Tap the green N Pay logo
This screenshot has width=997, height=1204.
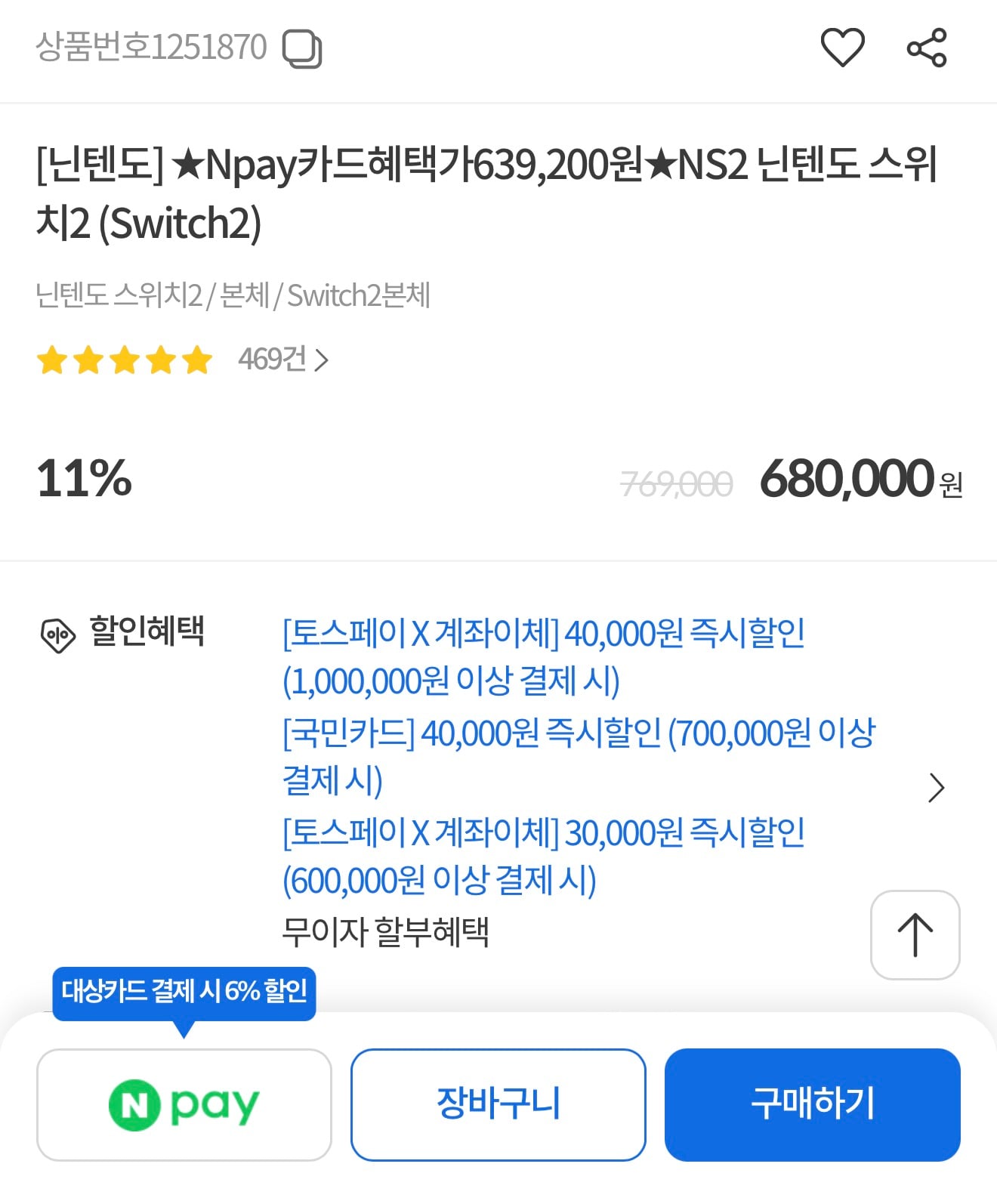[x=184, y=1104]
